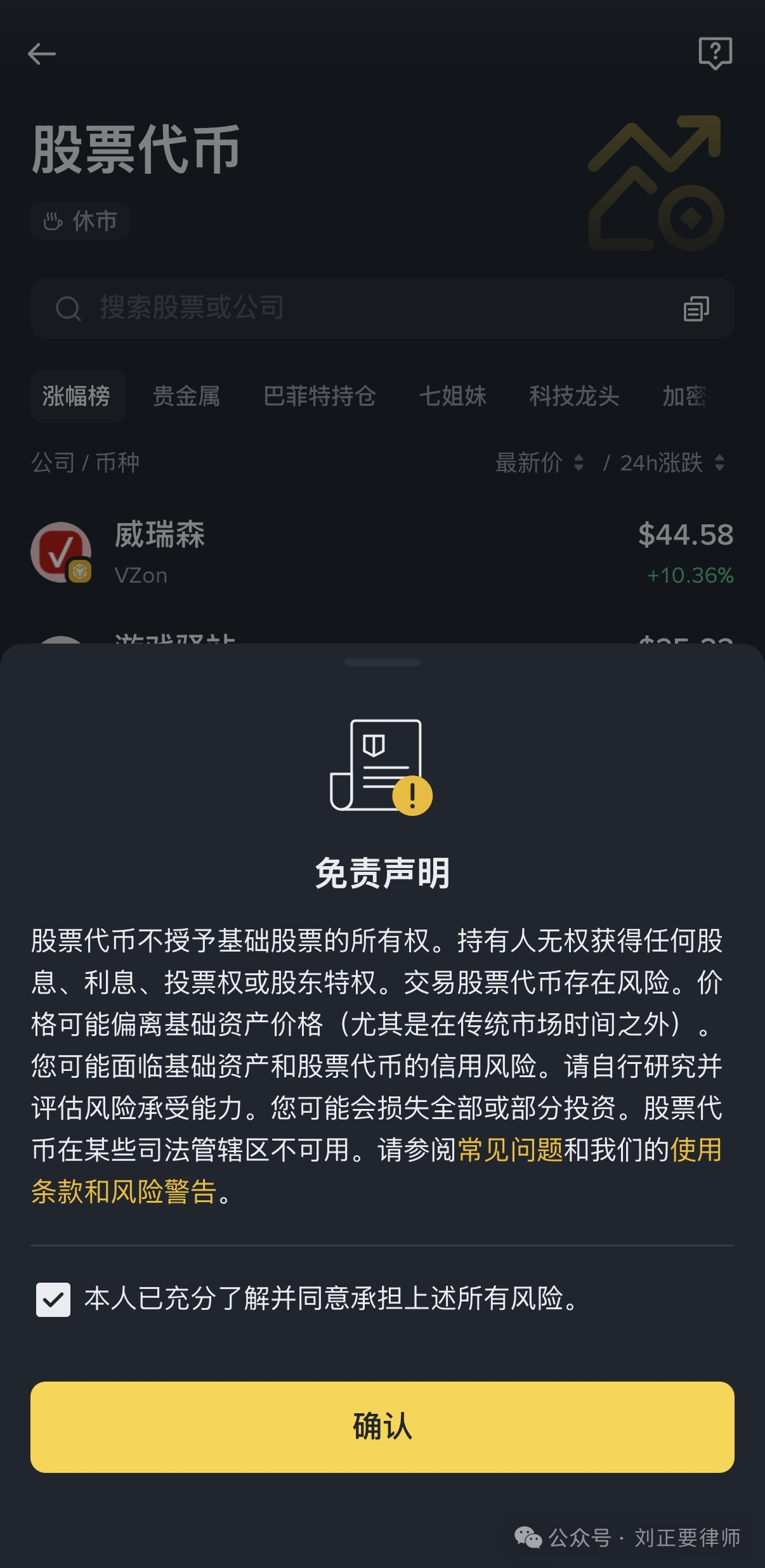Go back with the top-left arrow
This screenshot has width=765, height=1568.
coord(42,54)
